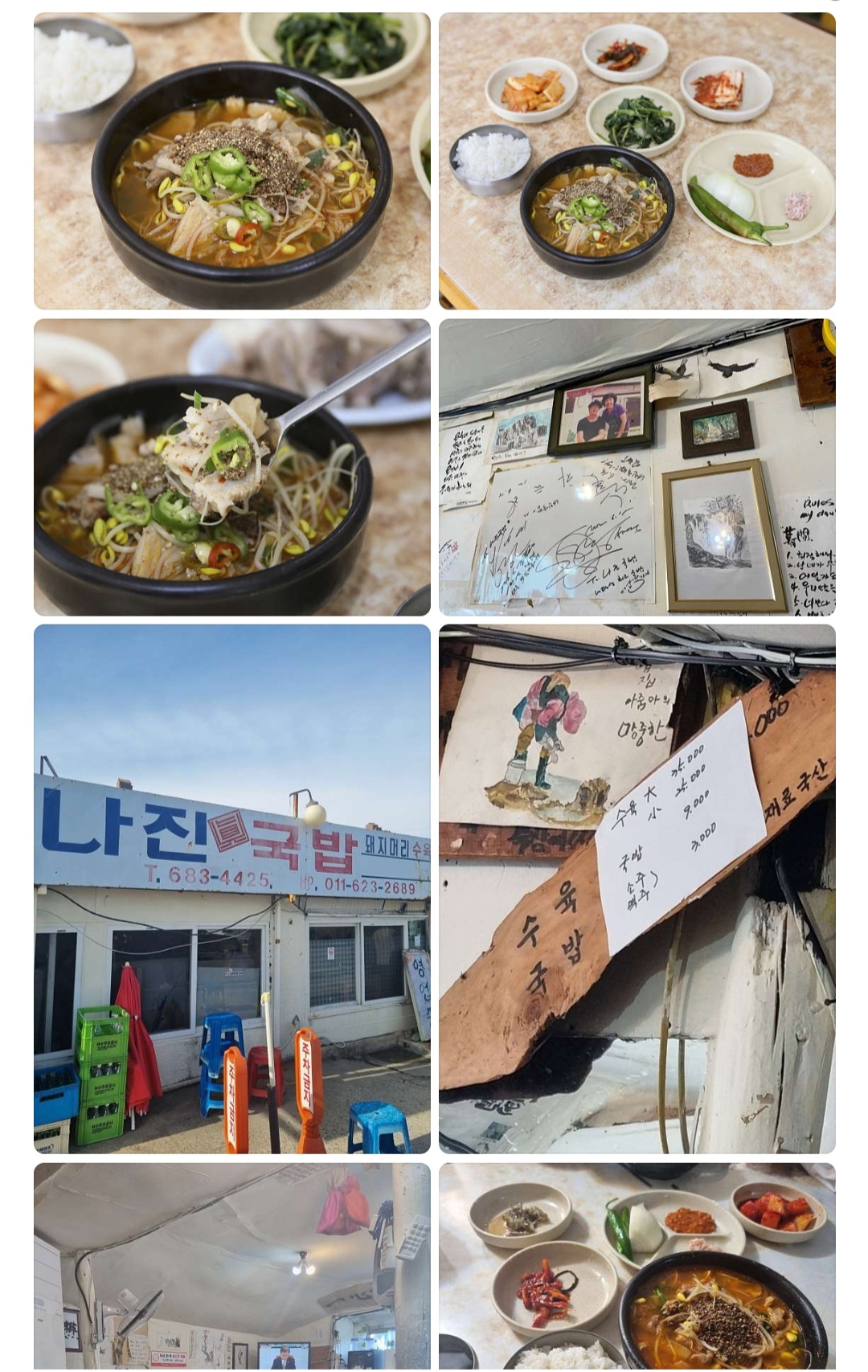Image resolution: width=868 pixels, height=1372 pixels.
Task: View the spoon lifting meat photo
Action: tap(231, 467)
